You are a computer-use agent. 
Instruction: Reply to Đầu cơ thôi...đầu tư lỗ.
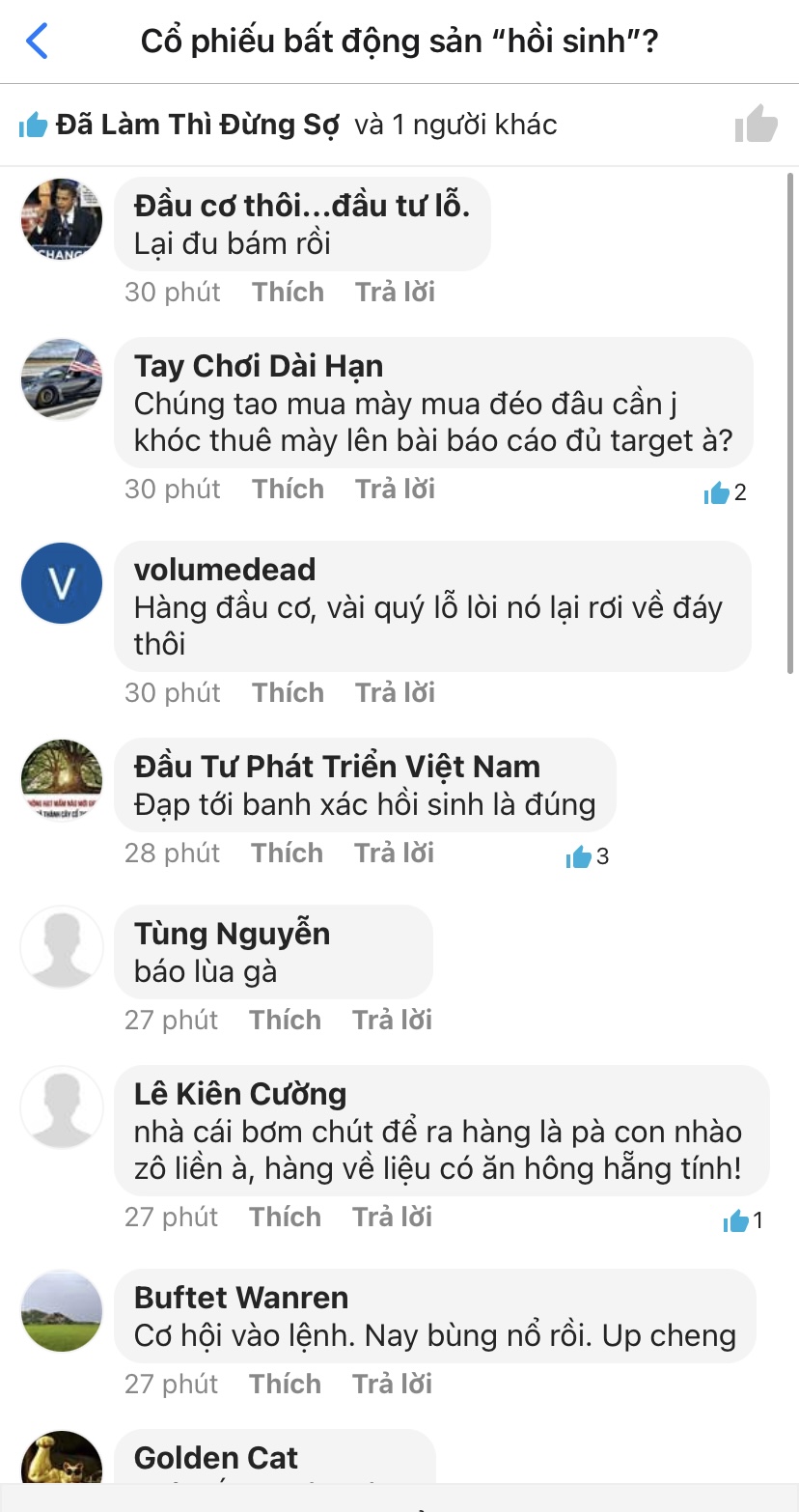tap(395, 293)
